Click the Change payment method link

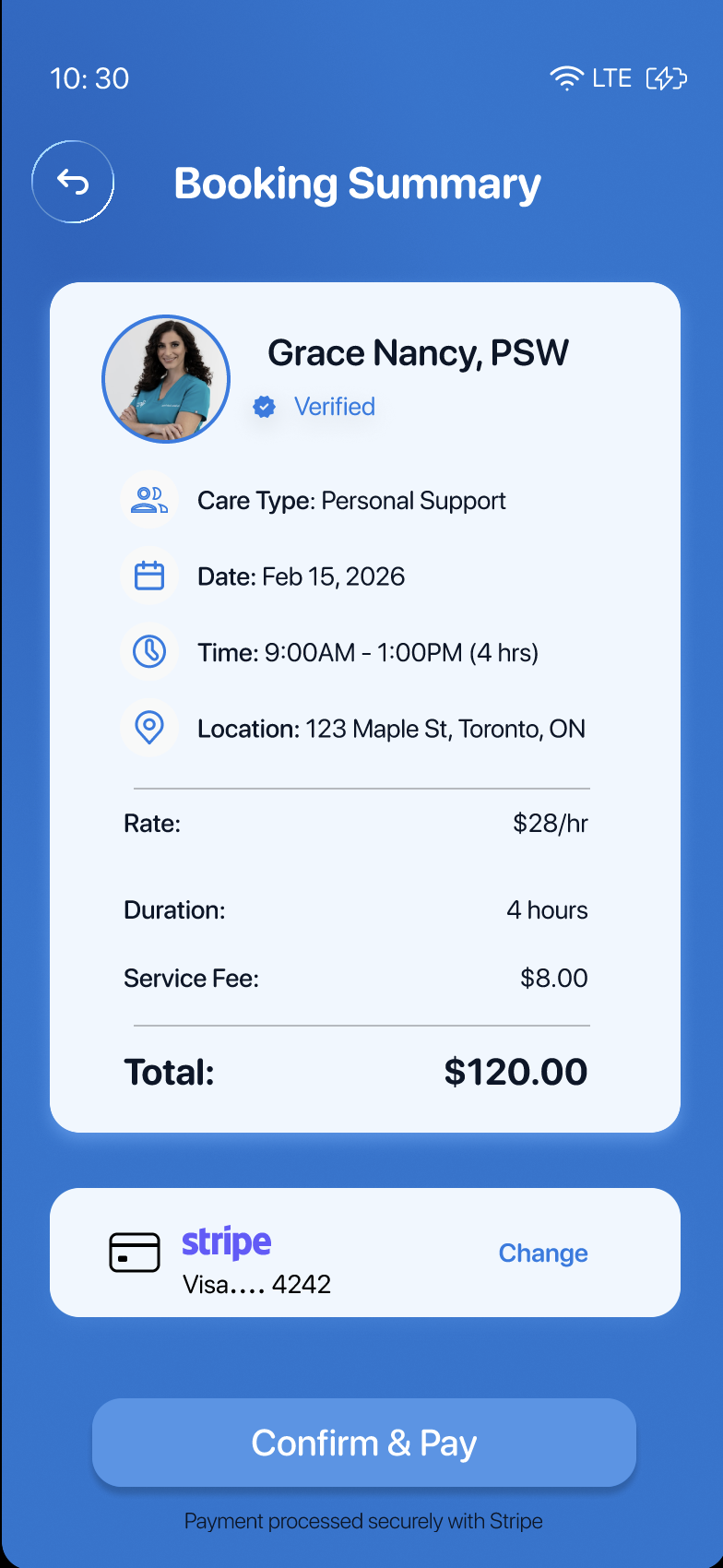pyautogui.click(x=543, y=1253)
